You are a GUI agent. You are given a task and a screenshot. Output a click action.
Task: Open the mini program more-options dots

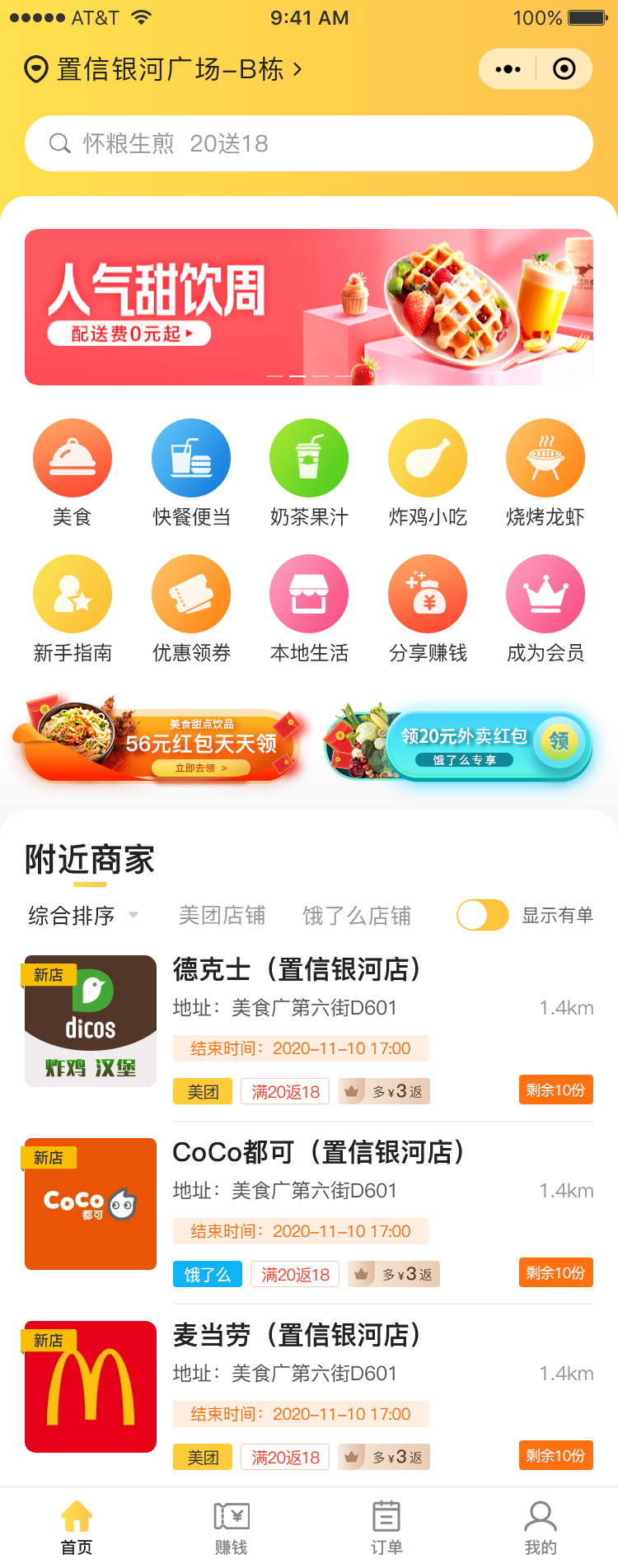pyautogui.click(x=508, y=69)
